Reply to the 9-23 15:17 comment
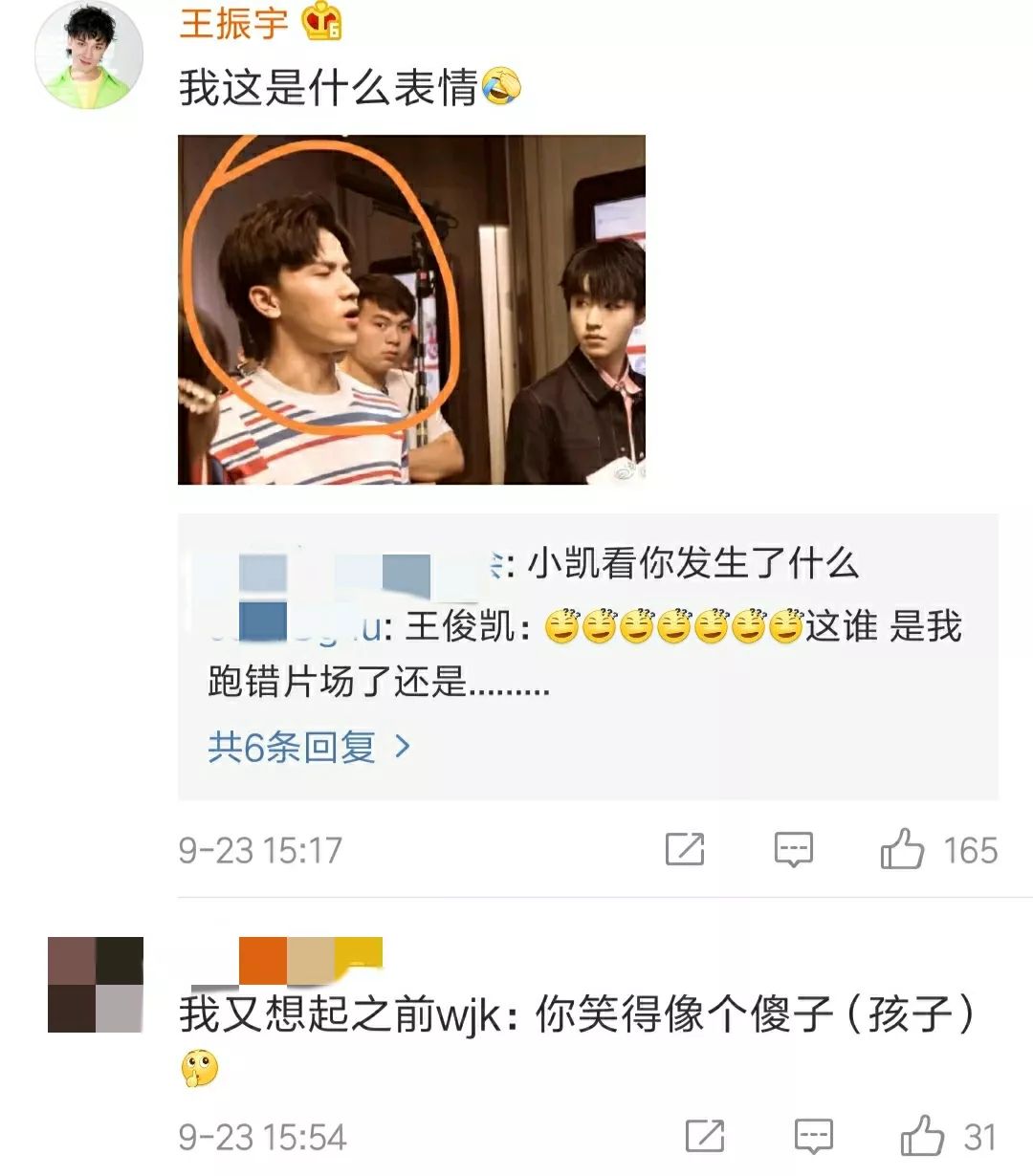Viewport: 1033px width, 1176px height. [793, 849]
